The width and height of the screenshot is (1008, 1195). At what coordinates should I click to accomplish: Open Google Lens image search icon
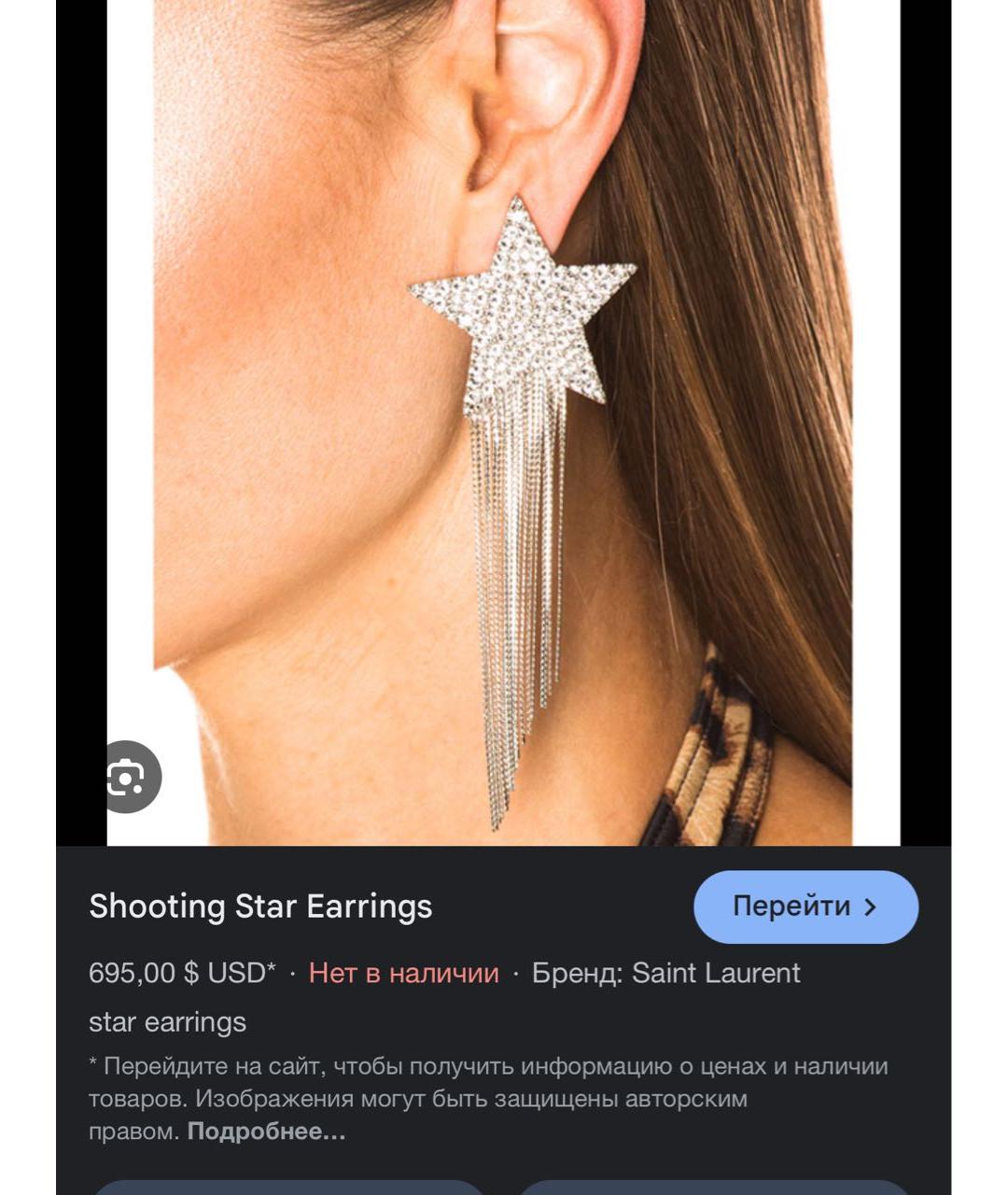click(127, 777)
